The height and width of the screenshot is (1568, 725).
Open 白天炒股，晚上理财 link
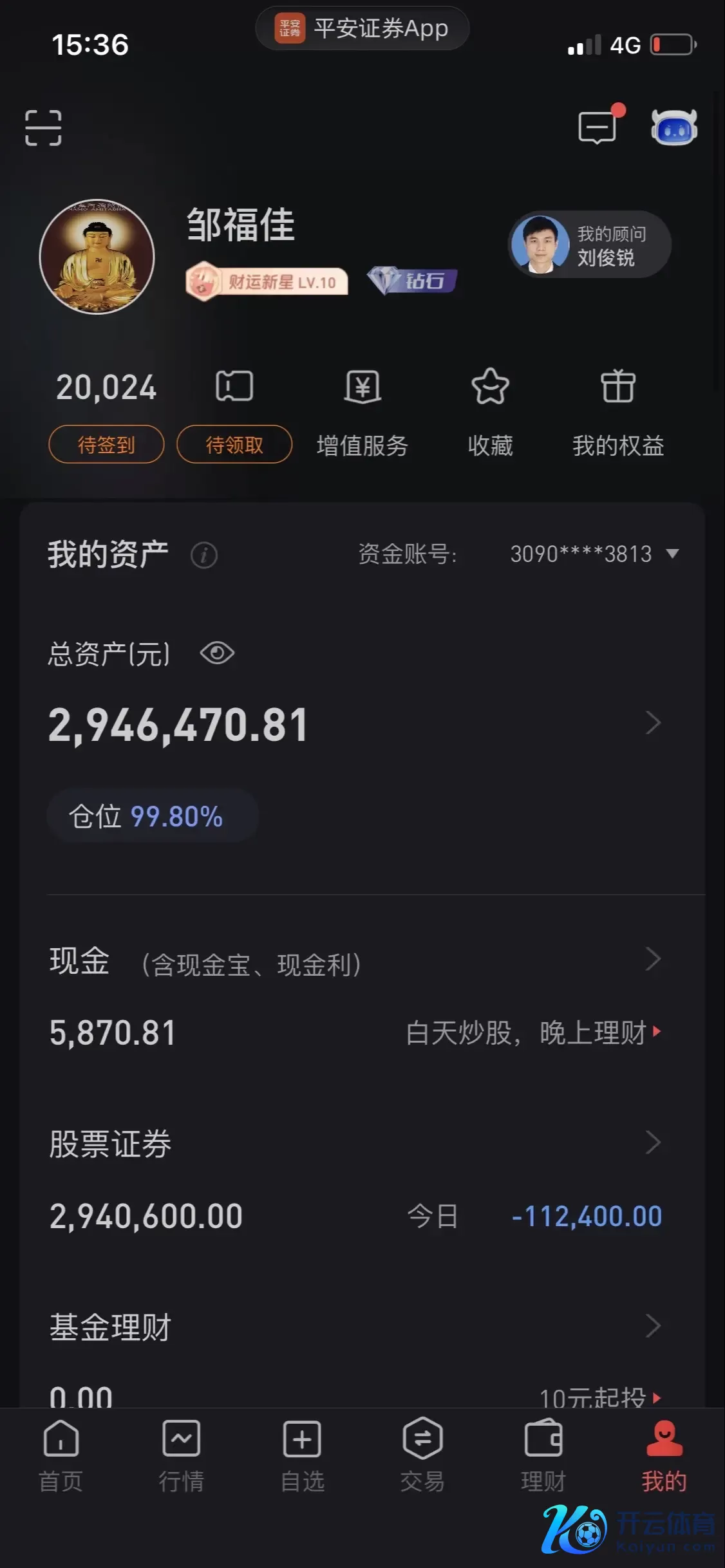point(533,1032)
